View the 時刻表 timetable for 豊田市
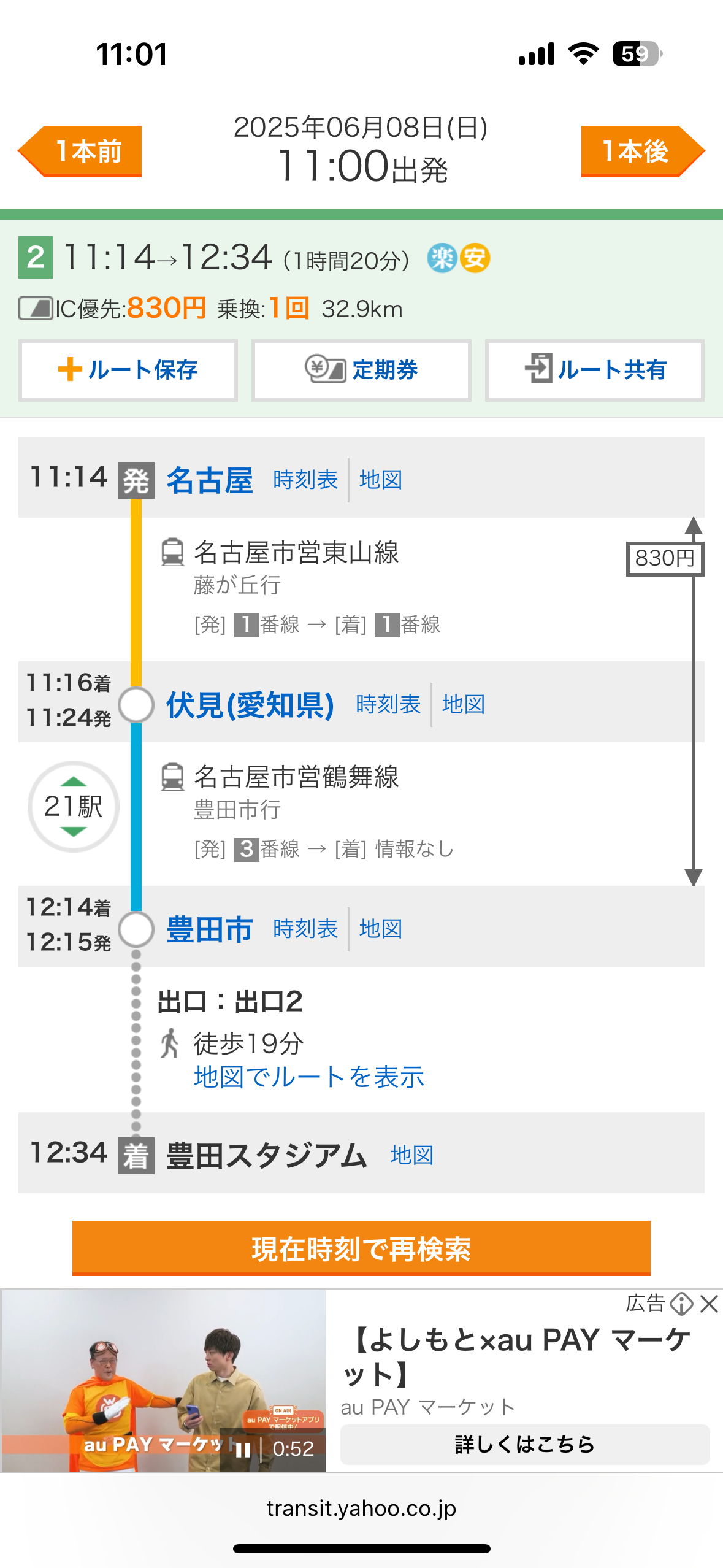This screenshot has height=1568, width=723. pos(305,929)
